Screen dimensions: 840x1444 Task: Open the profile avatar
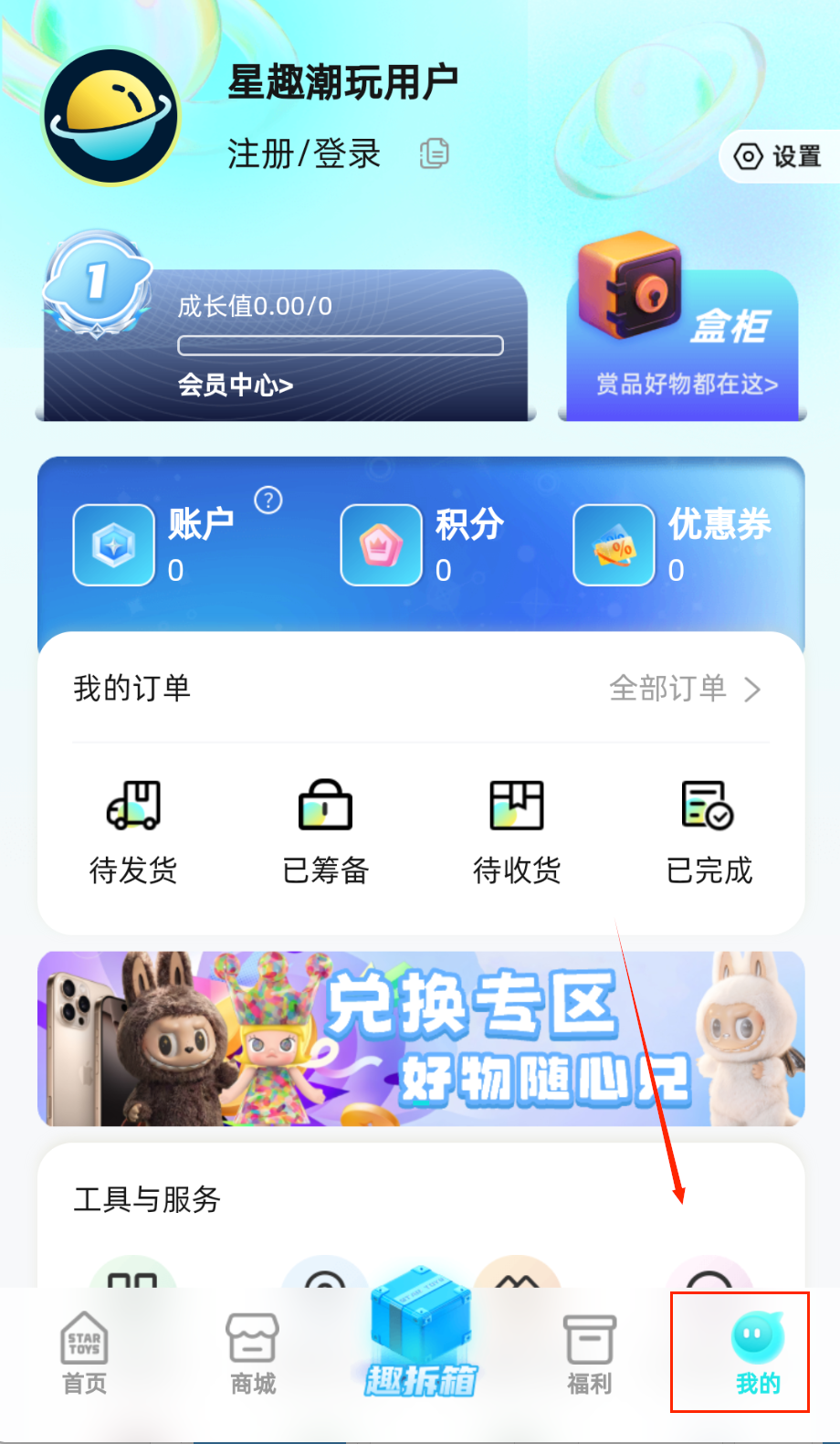112,117
